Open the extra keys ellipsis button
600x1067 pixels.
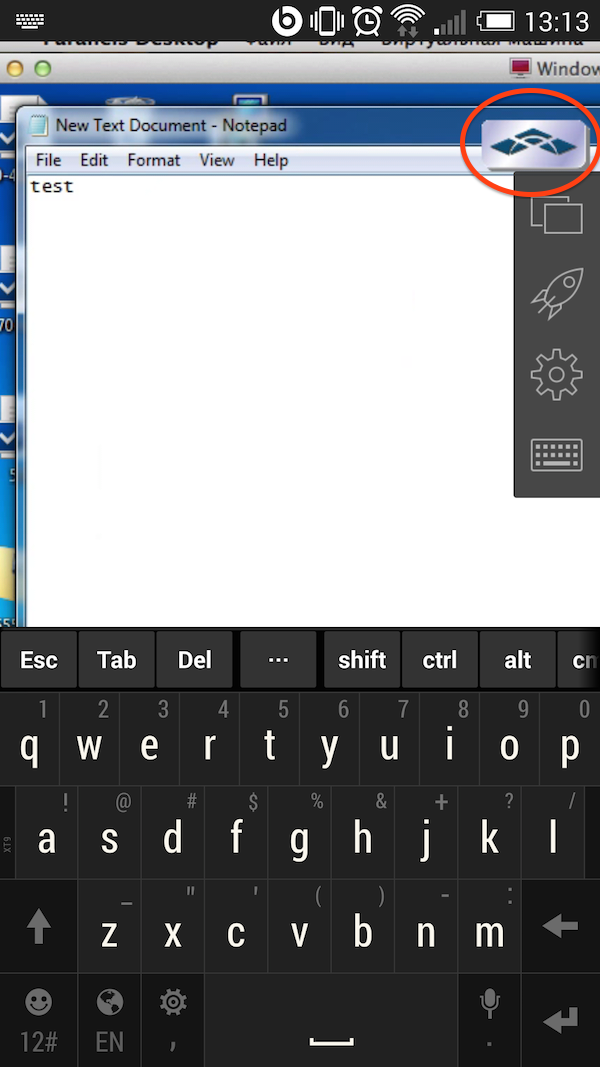(x=278, y=659)
